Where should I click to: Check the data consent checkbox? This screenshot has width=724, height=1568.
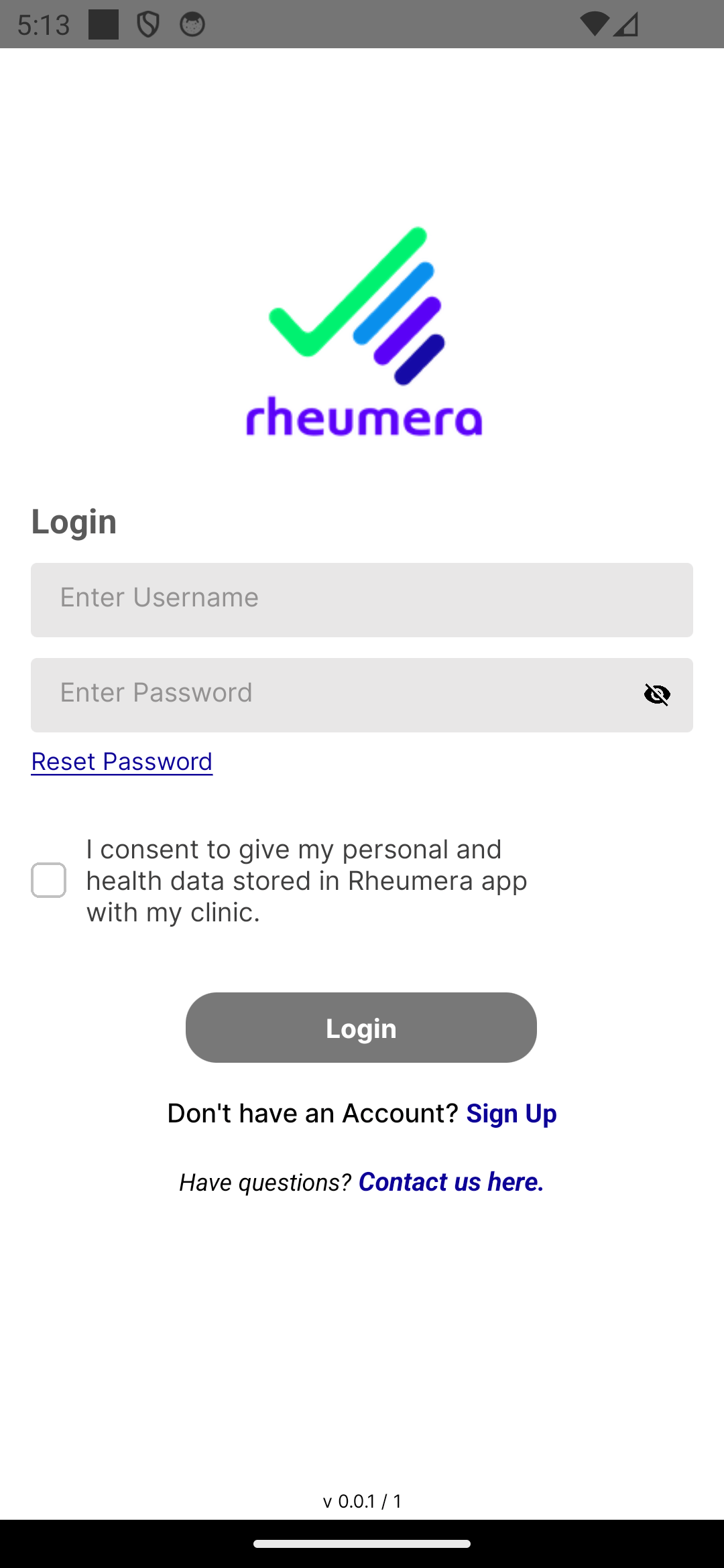click(49, 880)
